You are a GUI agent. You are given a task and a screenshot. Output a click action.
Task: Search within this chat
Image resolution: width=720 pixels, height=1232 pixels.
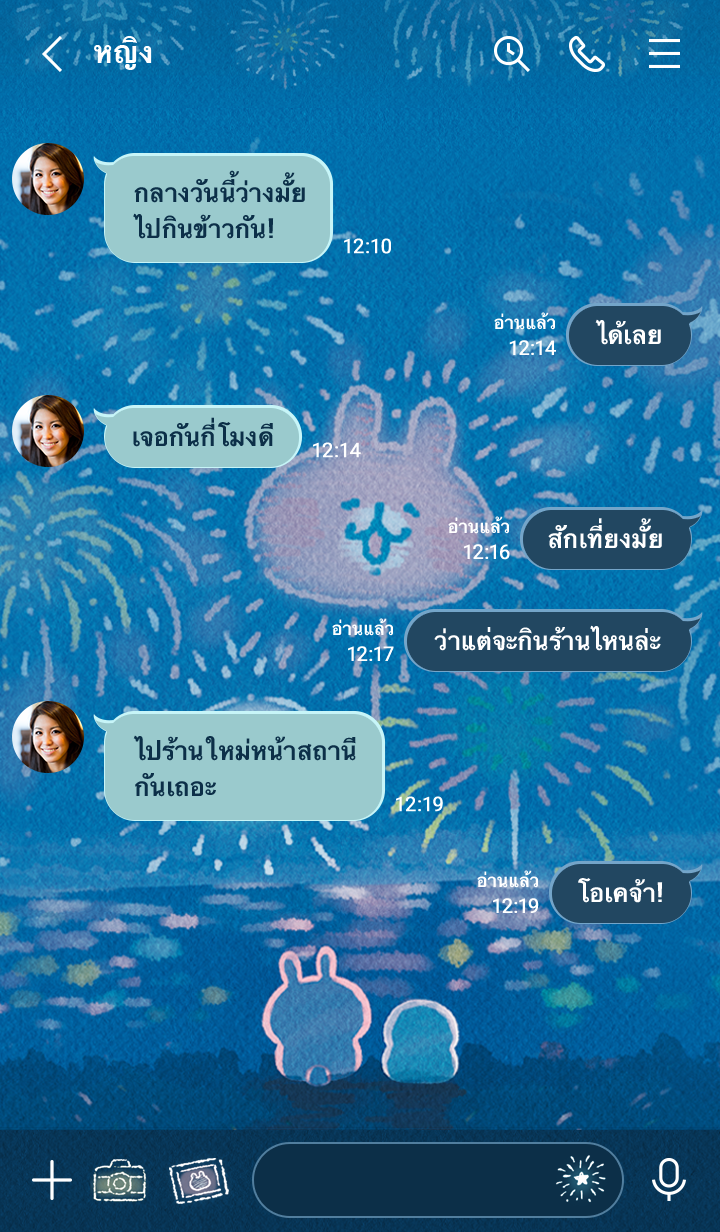click(511, 54)
